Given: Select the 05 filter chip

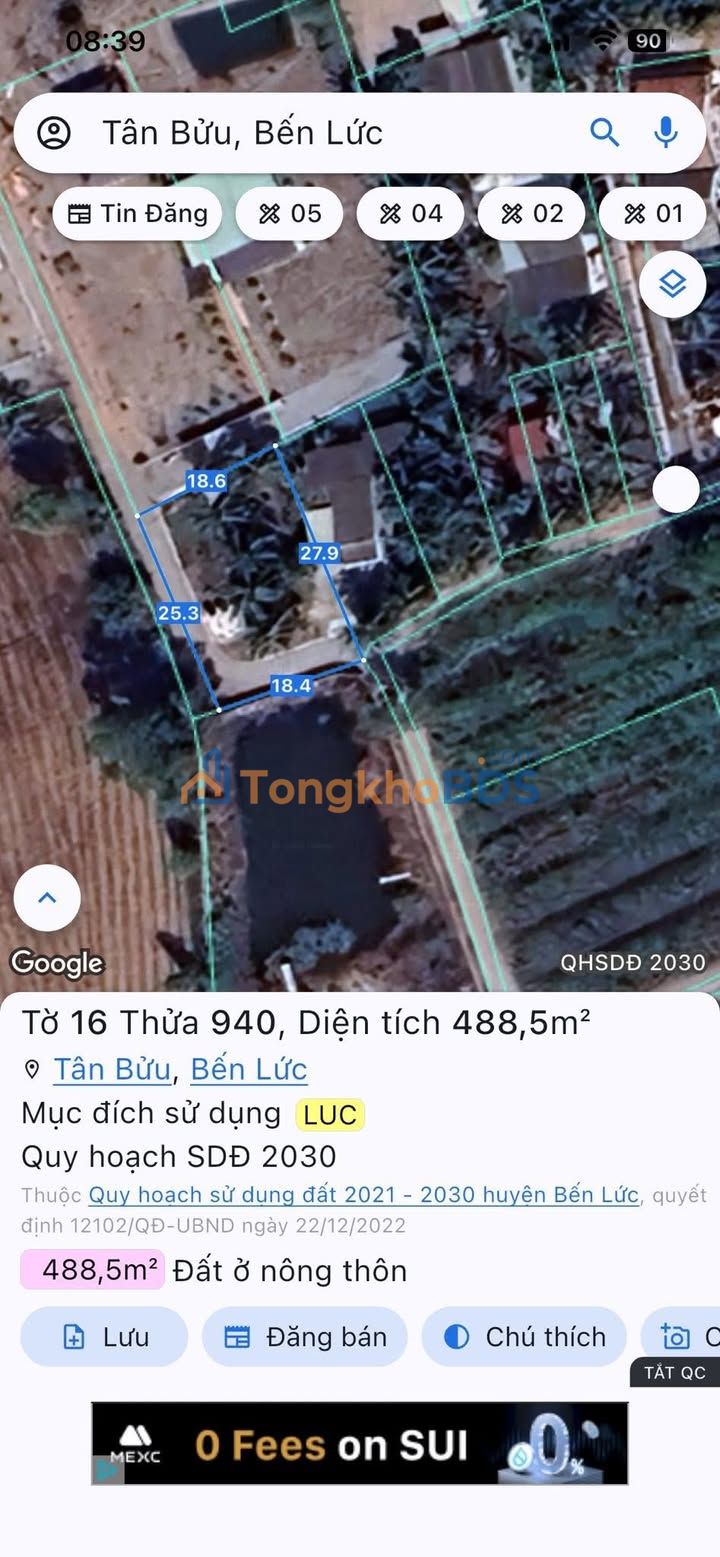Looking at the screenshot, I should pos(289,213).
